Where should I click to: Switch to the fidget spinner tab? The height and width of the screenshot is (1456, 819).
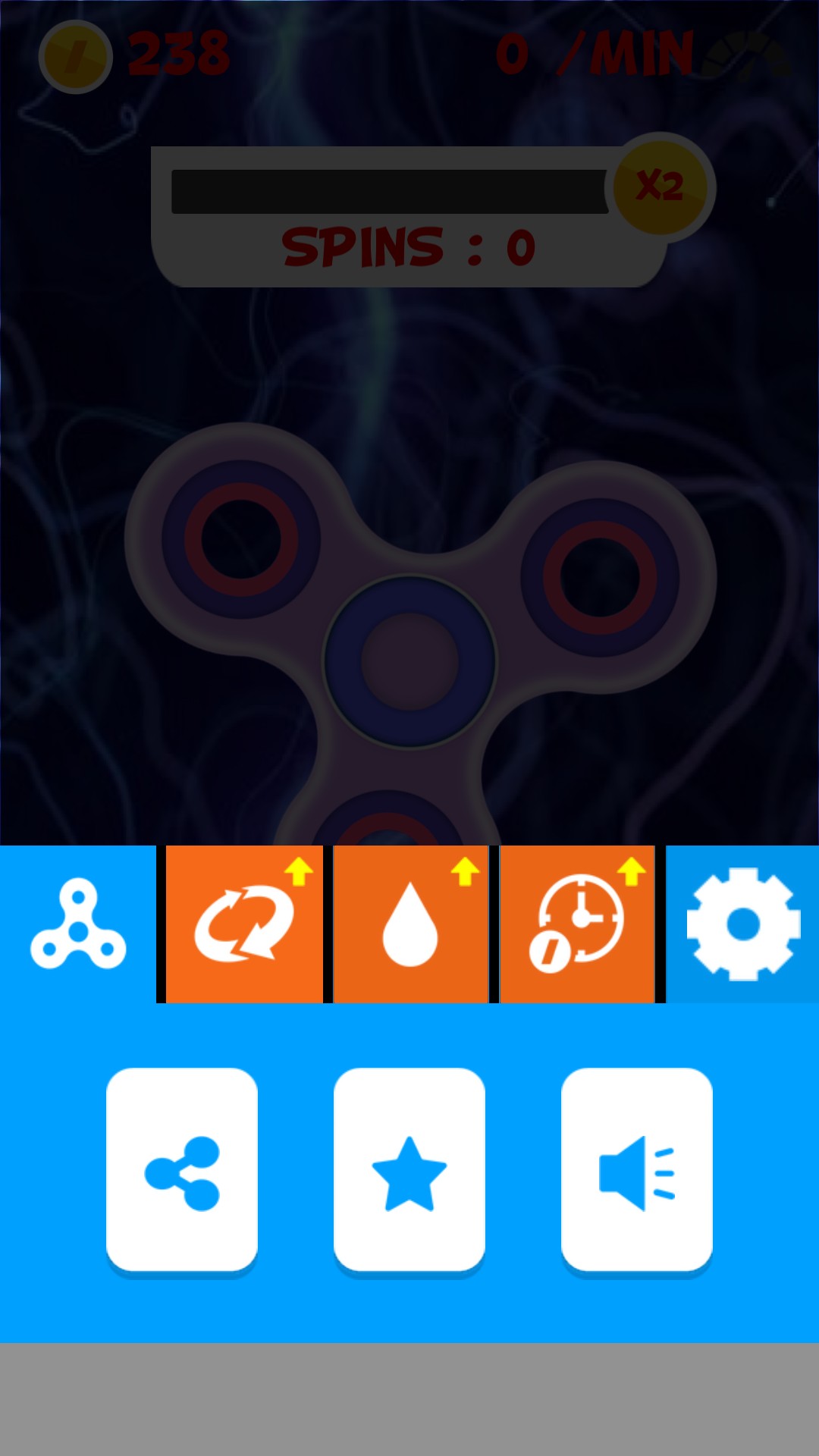pyautogui.click(x=78, y=924)
